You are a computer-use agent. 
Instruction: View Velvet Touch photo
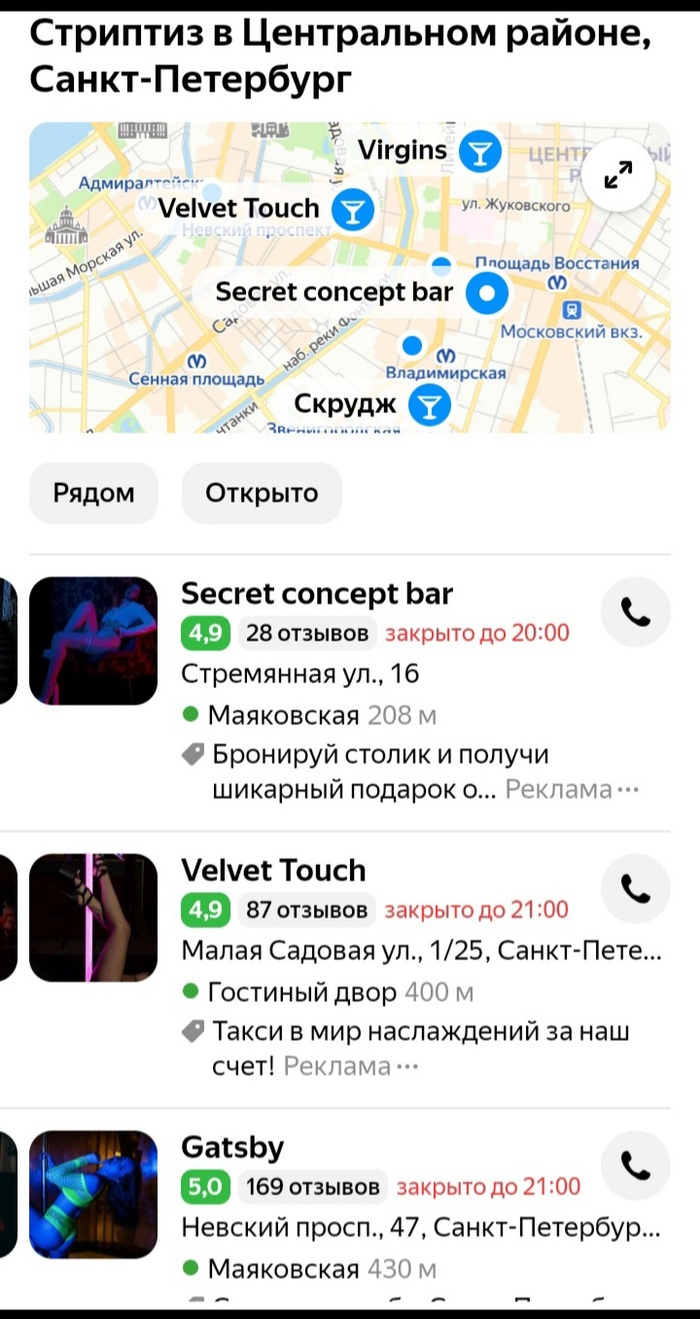click(x=93, y=918)
